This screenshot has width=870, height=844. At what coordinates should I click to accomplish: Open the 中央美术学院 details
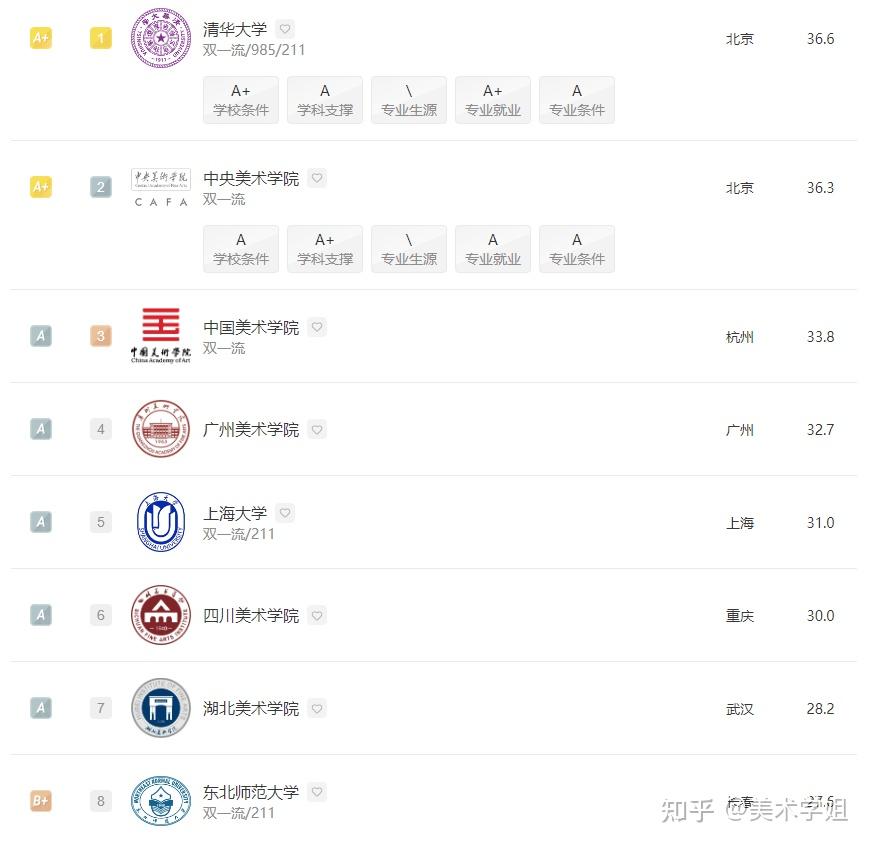251,179
